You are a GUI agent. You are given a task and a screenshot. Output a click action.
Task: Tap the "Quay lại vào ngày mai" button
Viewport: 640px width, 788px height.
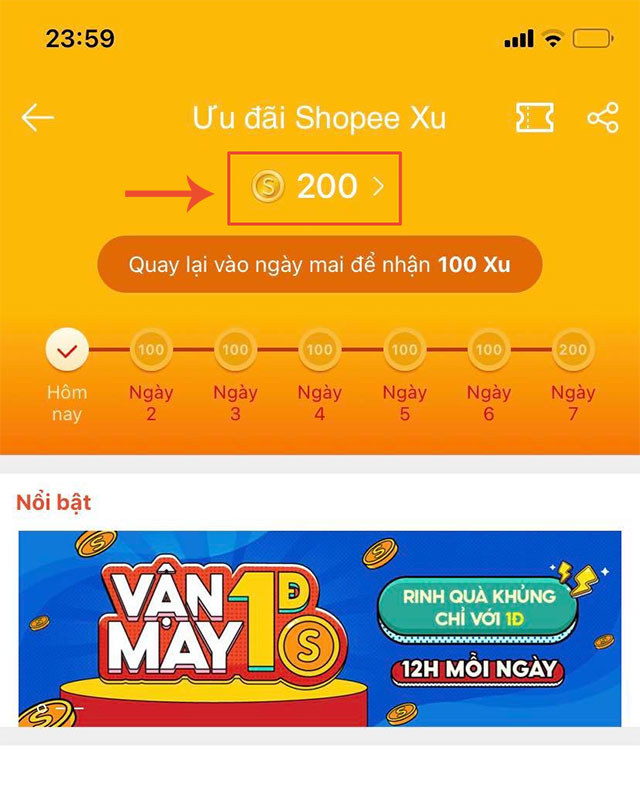tap(319, 266)
